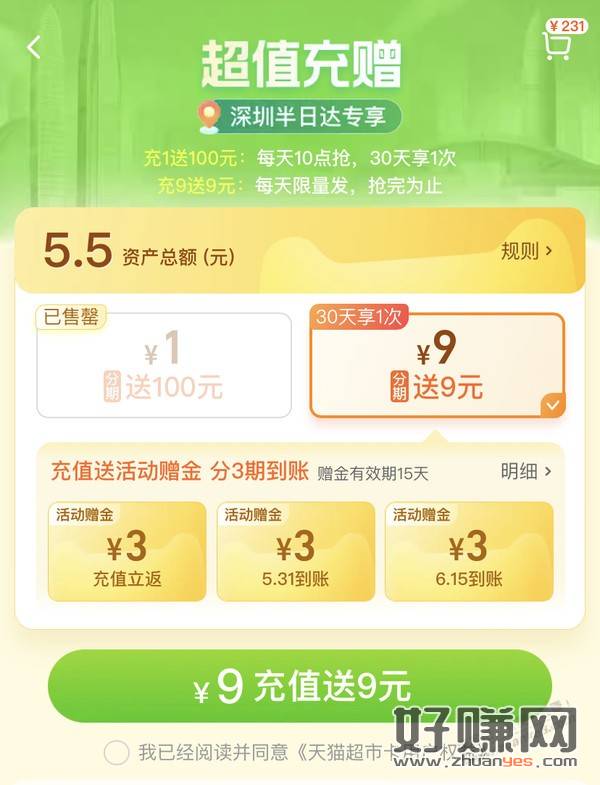Check the agreement consent circle

(x=116, y=752)
